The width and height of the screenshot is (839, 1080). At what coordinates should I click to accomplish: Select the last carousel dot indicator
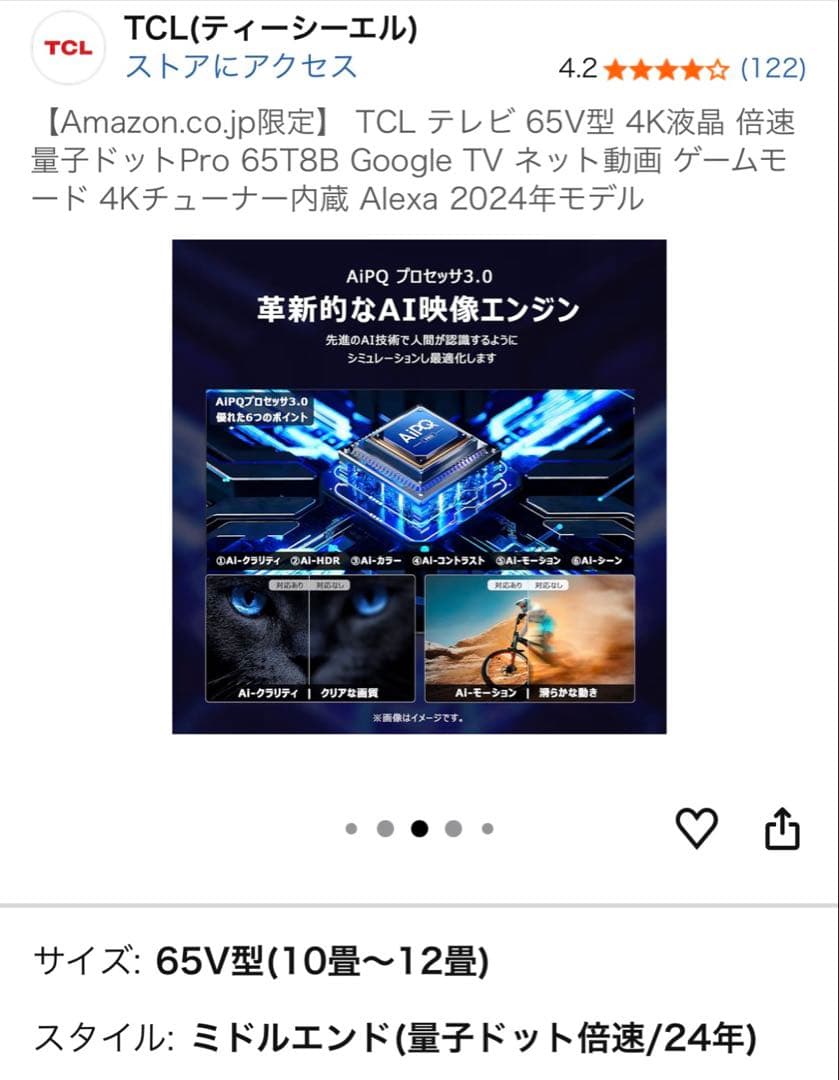(487, 828)
